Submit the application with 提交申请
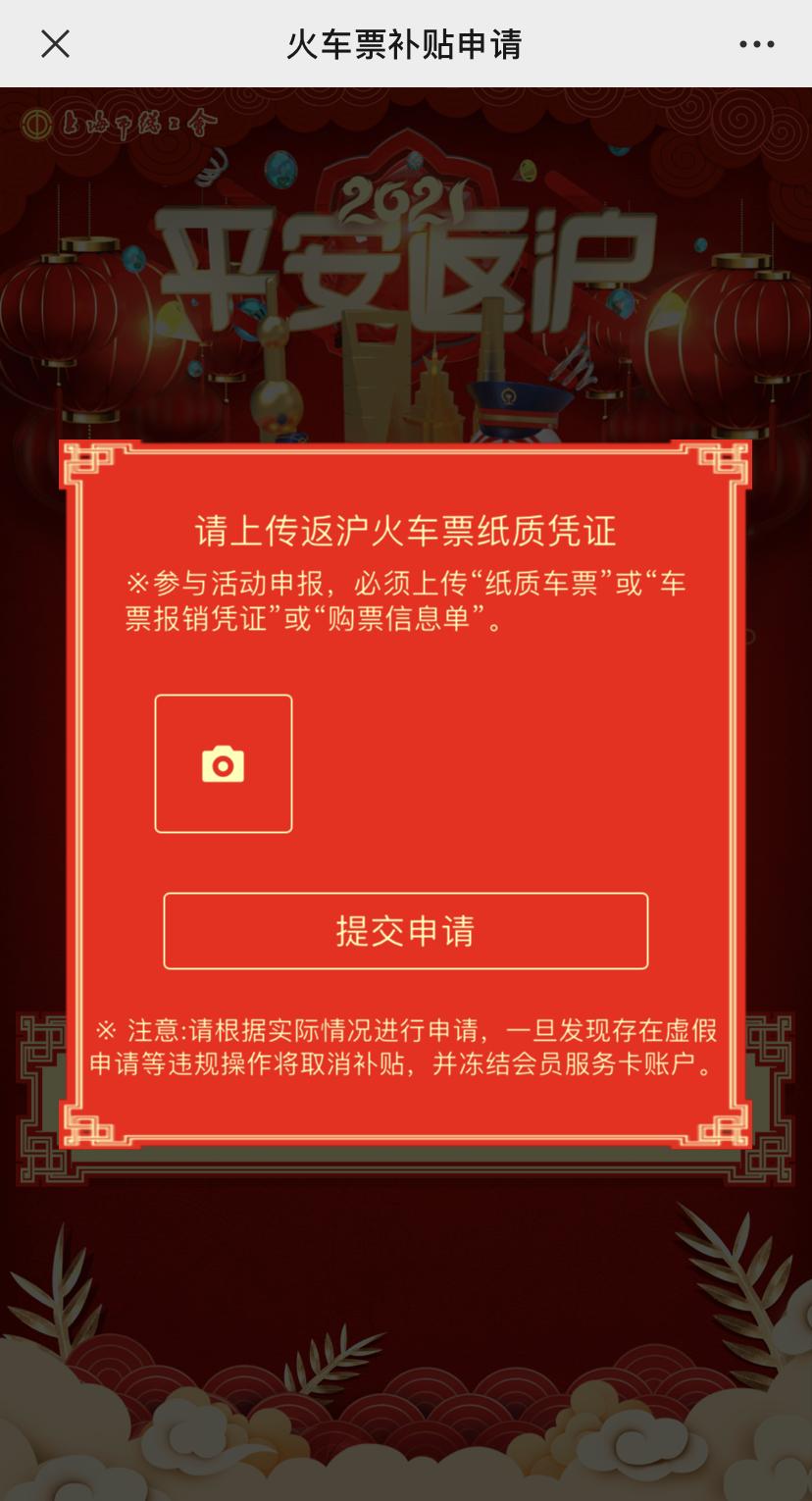The height and width of the screenshot is (1501, 812). pyautogui.click(x=405, y=930)
